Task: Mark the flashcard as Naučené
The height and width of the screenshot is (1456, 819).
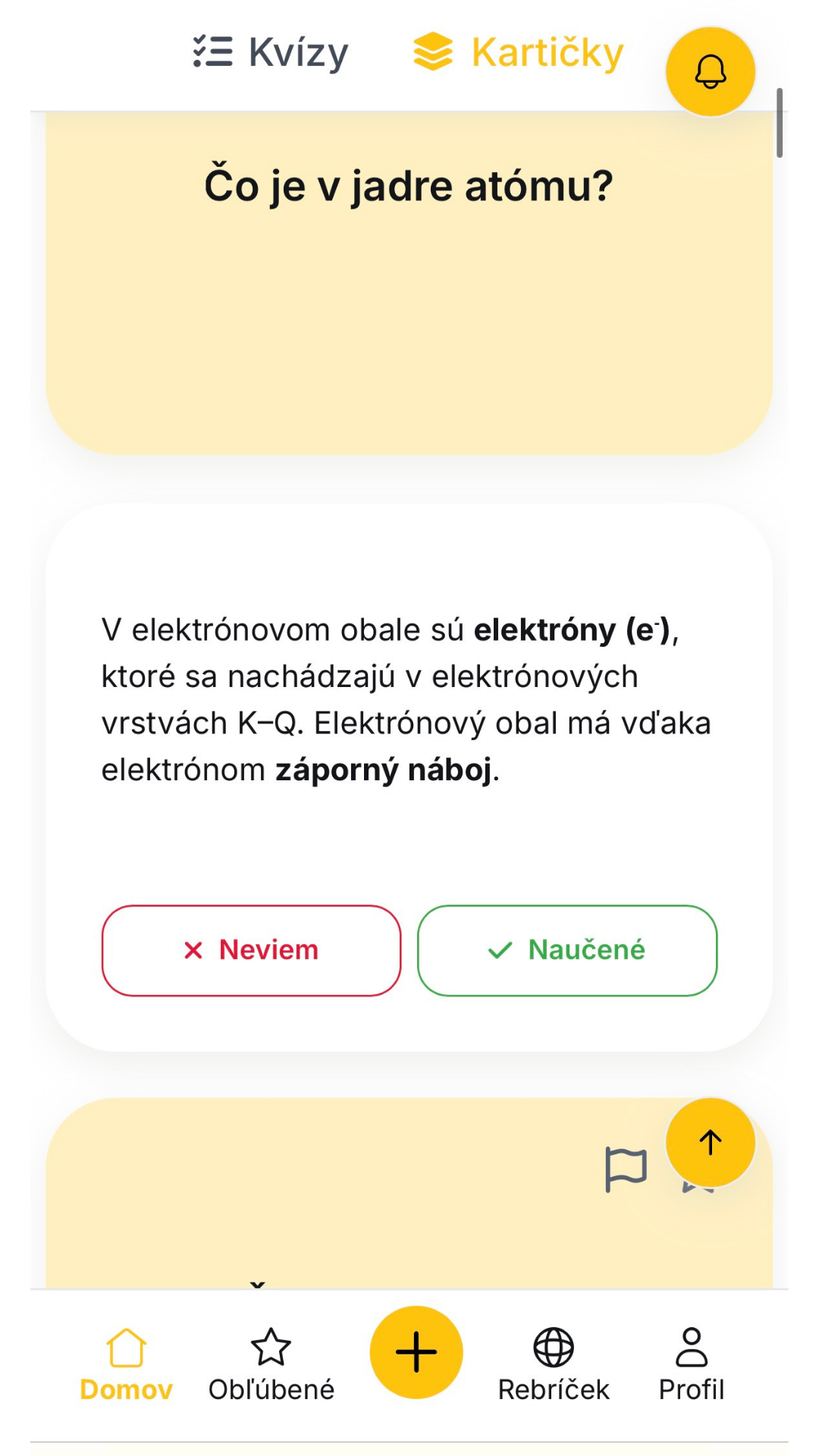Action: point(566,950)
